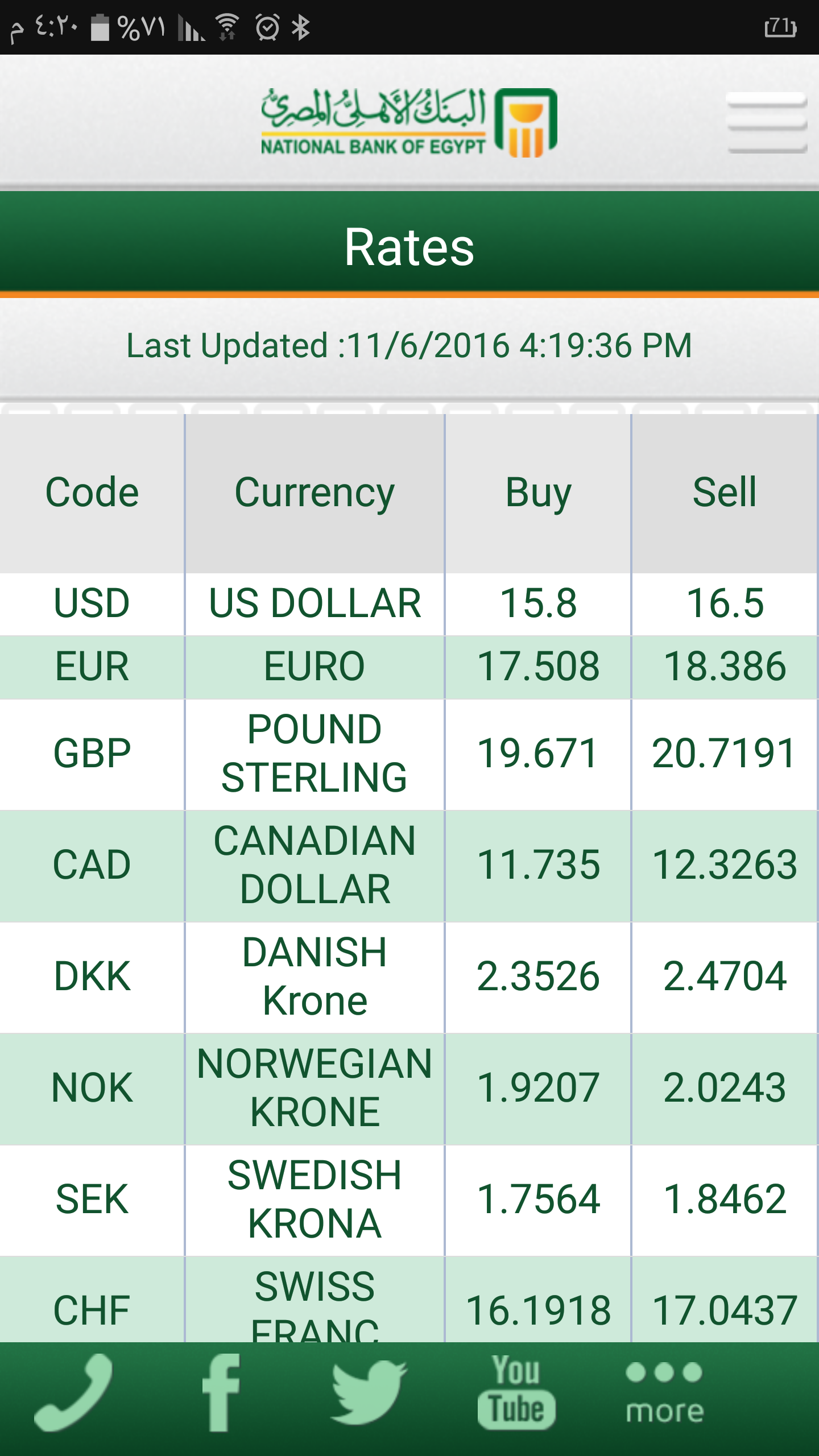Open the Facebook page icon
Screen dimensions: 819x1456
point(222,1392)
